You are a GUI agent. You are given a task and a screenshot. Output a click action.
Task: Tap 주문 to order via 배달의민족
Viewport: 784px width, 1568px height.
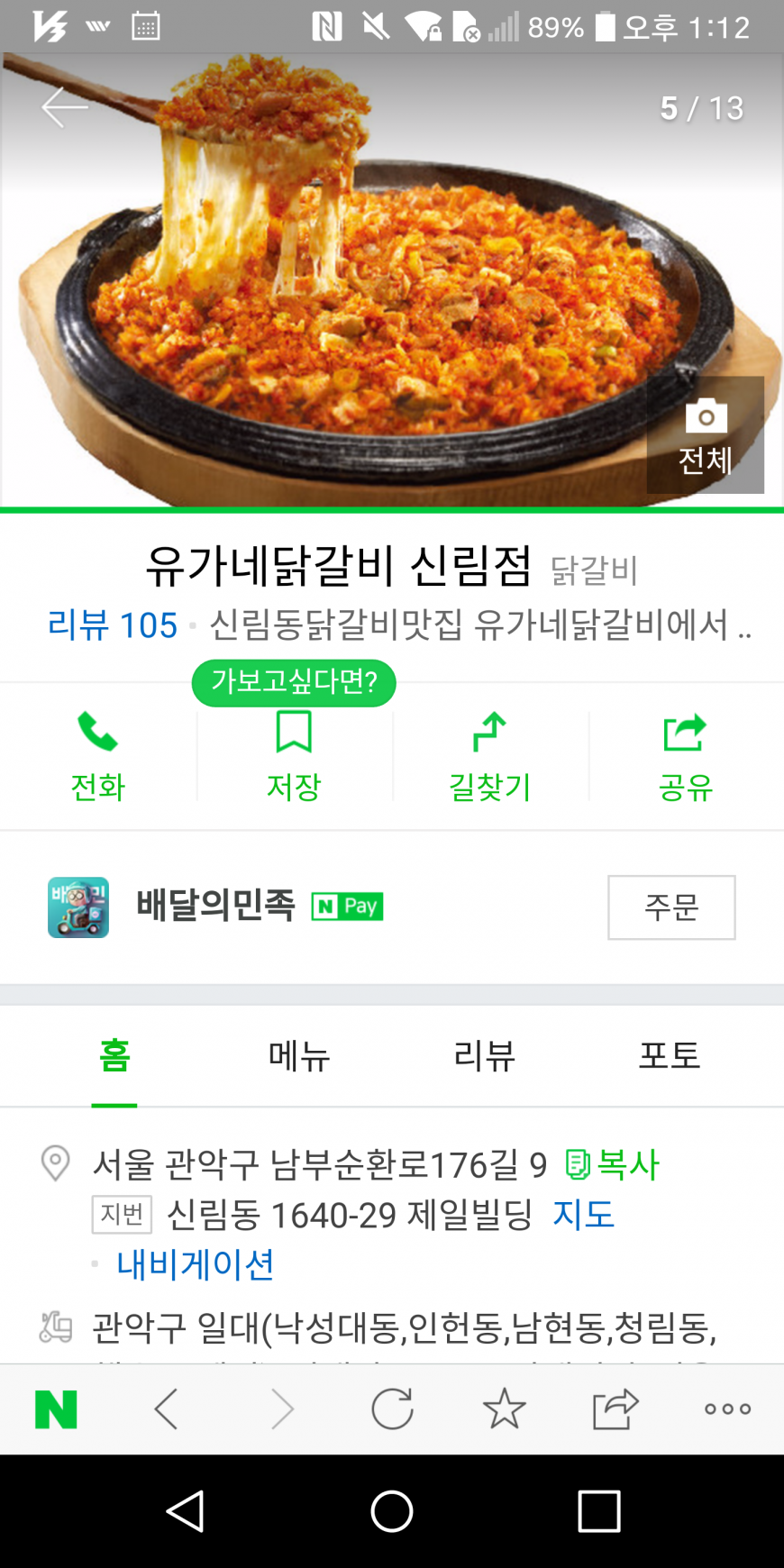click(671, 907)
